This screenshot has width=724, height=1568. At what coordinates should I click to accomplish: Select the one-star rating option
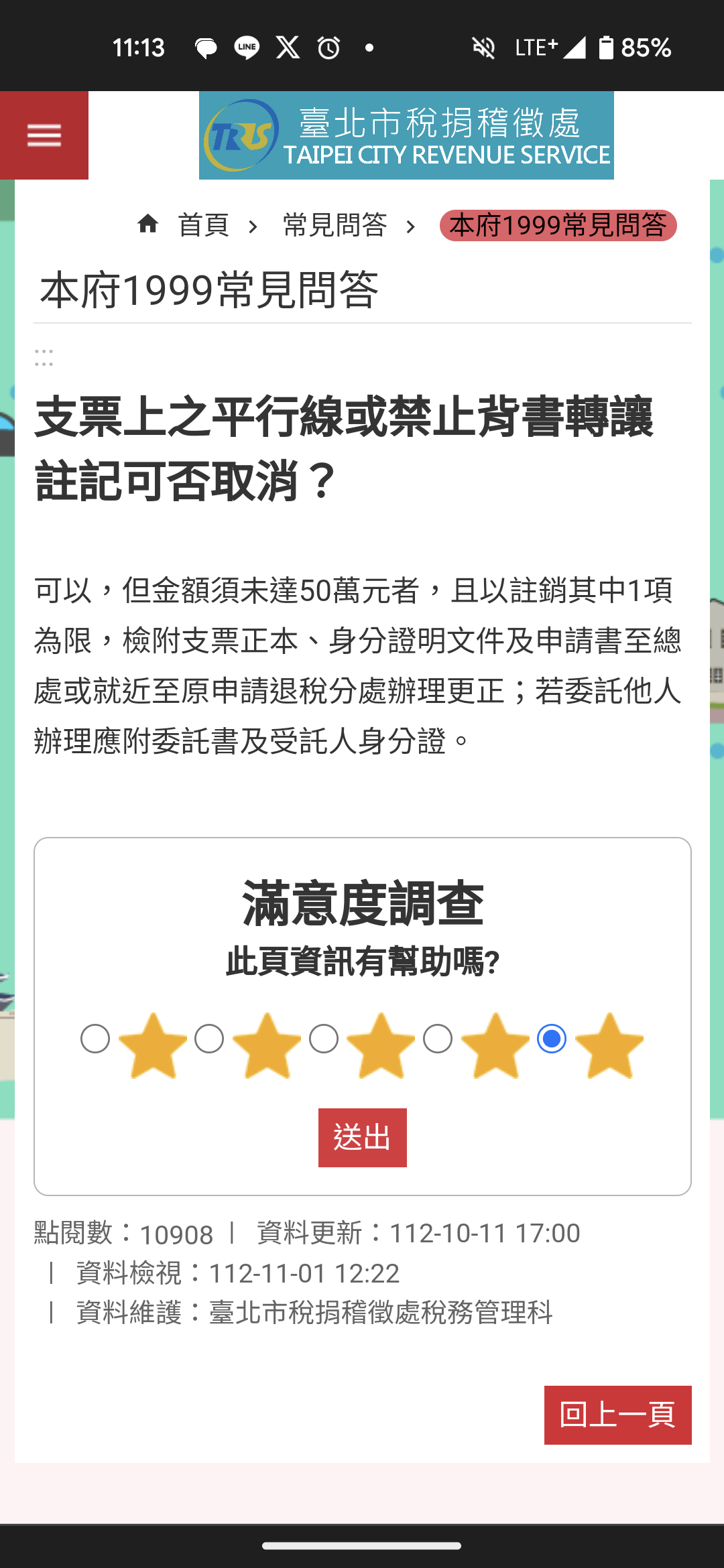95,1039
